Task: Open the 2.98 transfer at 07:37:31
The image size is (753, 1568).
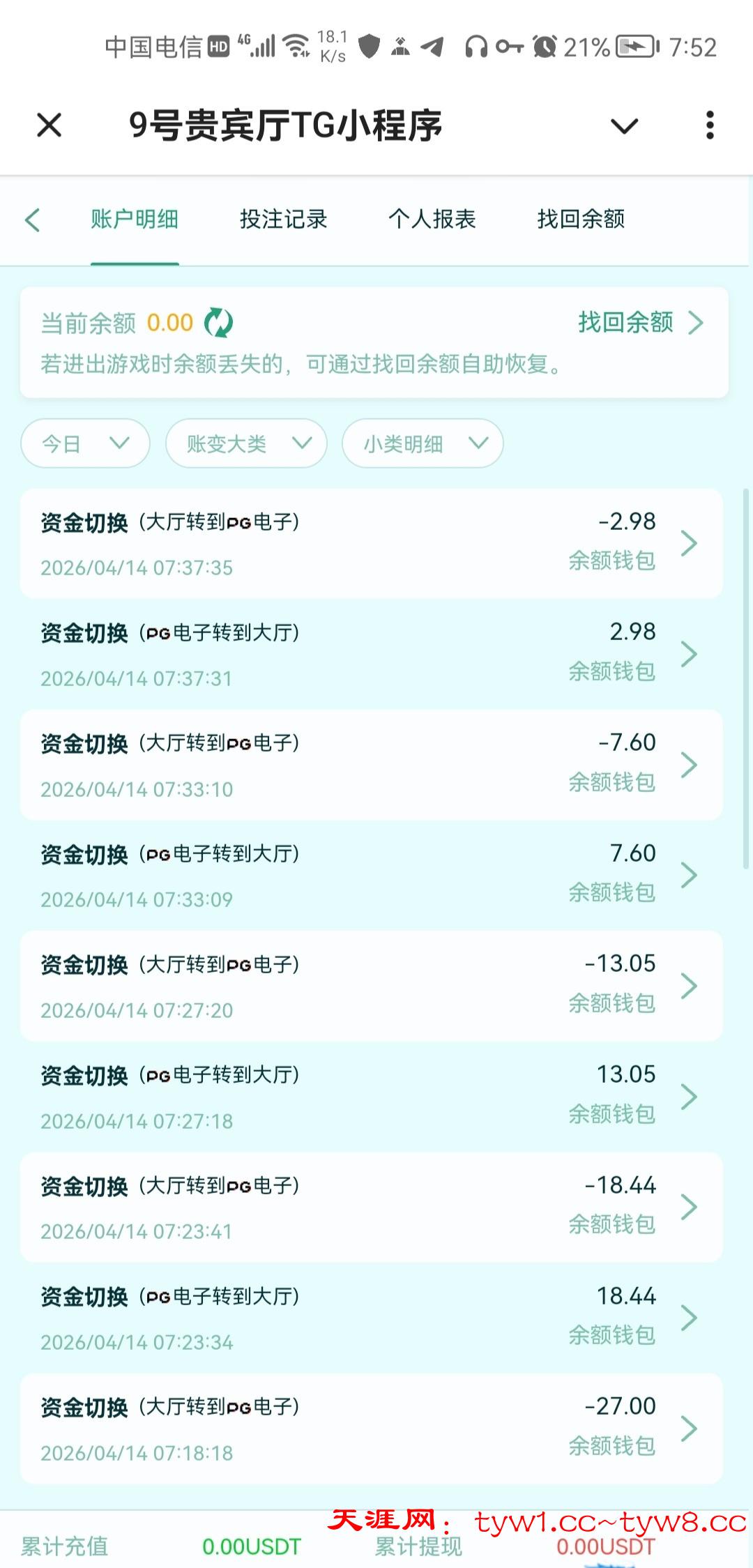Action: (x=371, y=654)
